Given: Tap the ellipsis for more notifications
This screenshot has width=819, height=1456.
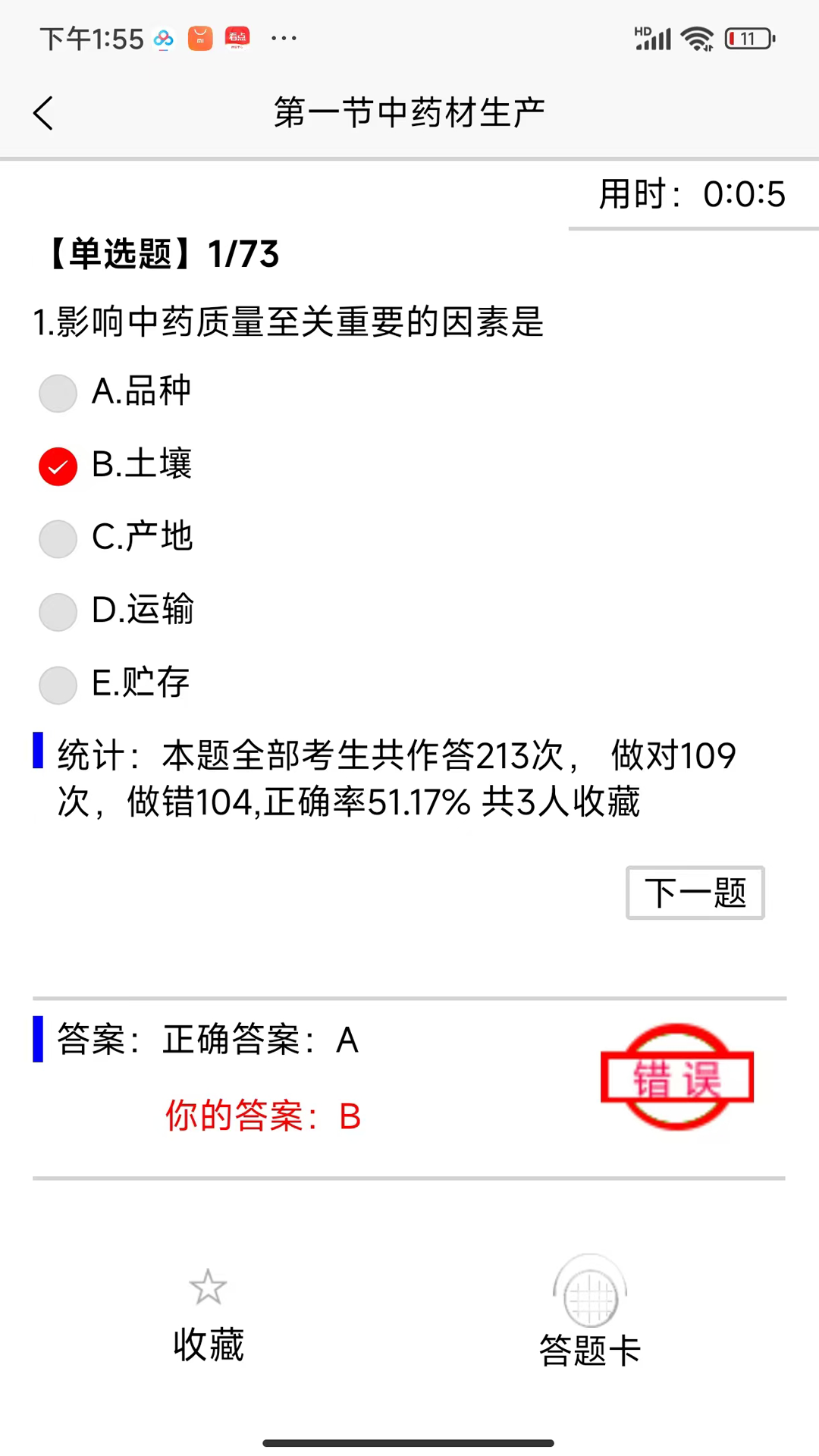Looking at the screenshot, I should (284, 39).
